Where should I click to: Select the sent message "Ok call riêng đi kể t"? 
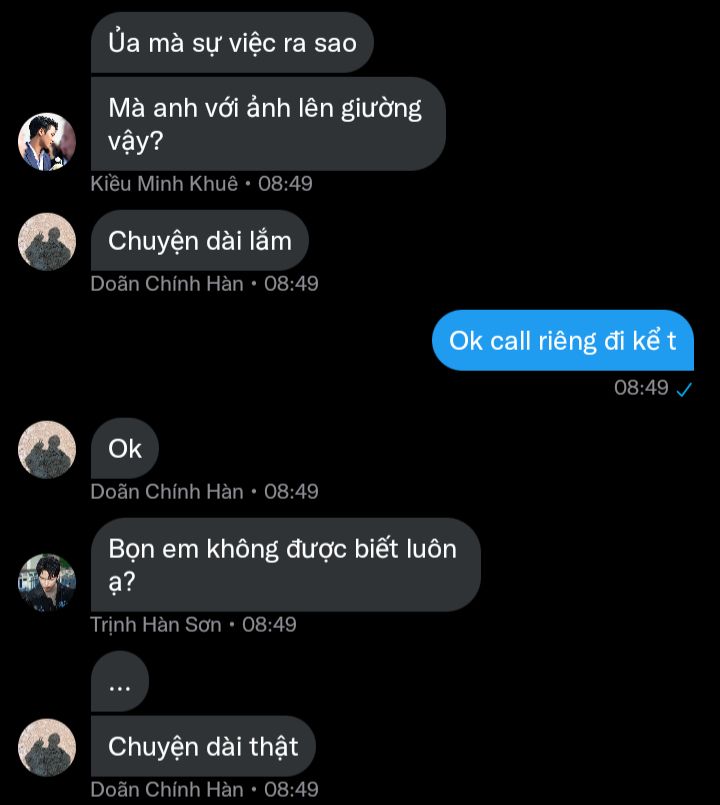562,340
